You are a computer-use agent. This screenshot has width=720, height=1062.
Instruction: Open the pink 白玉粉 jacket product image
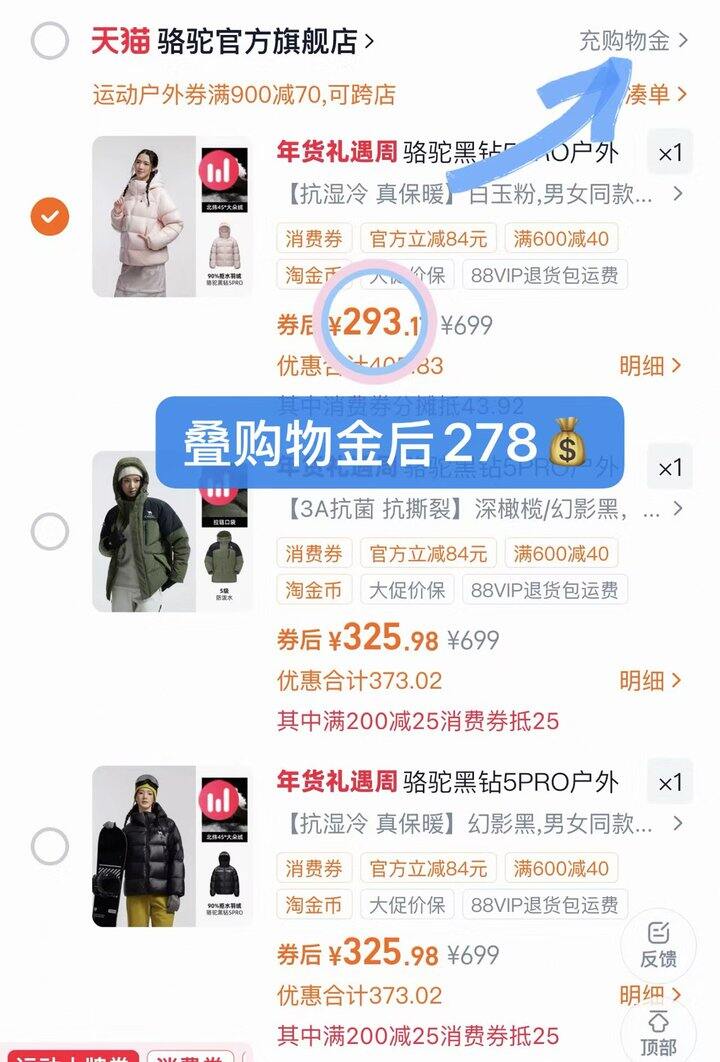[x=170, y=216]
